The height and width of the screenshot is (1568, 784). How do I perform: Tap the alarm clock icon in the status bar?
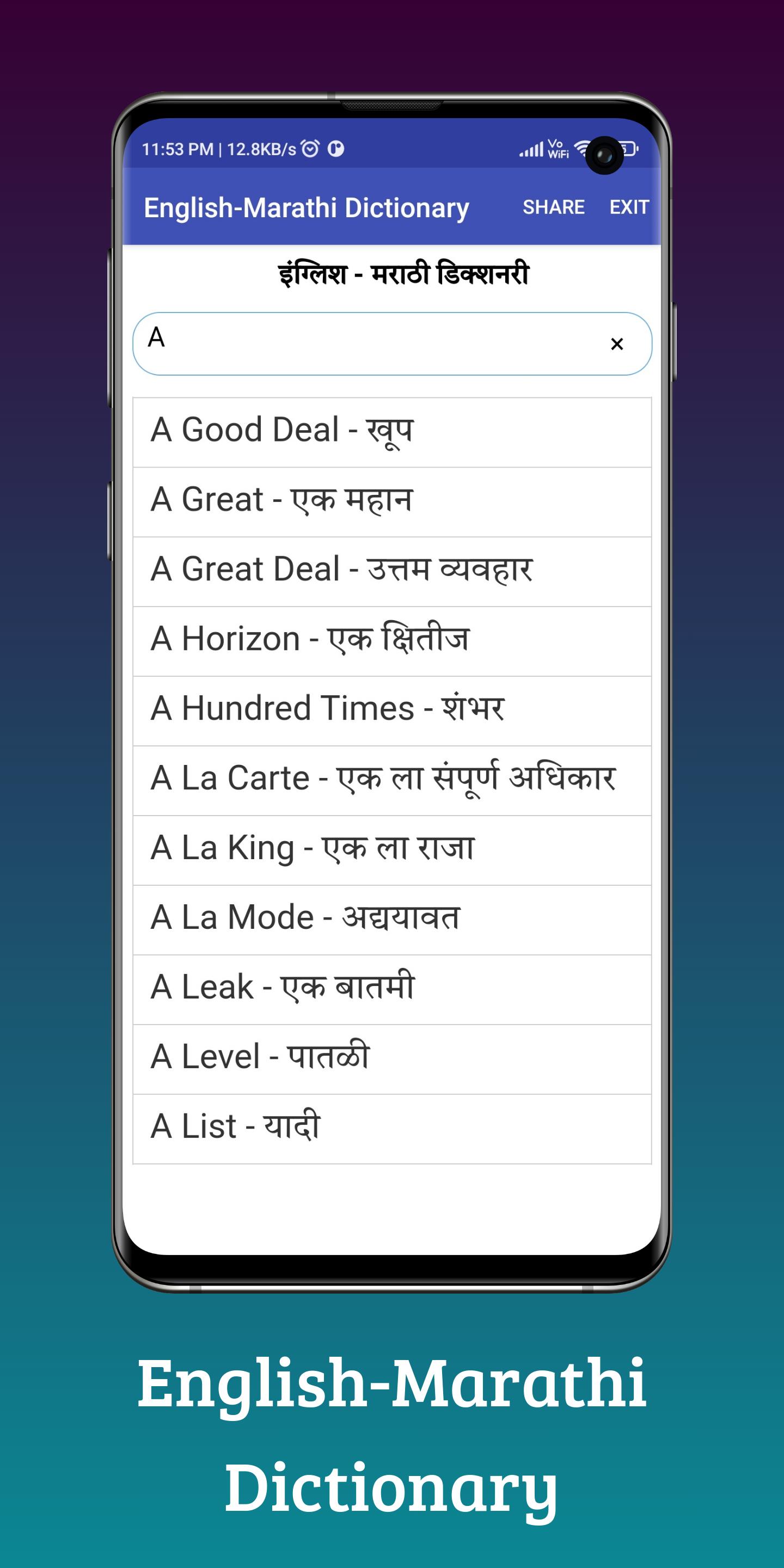click(309, 148)
